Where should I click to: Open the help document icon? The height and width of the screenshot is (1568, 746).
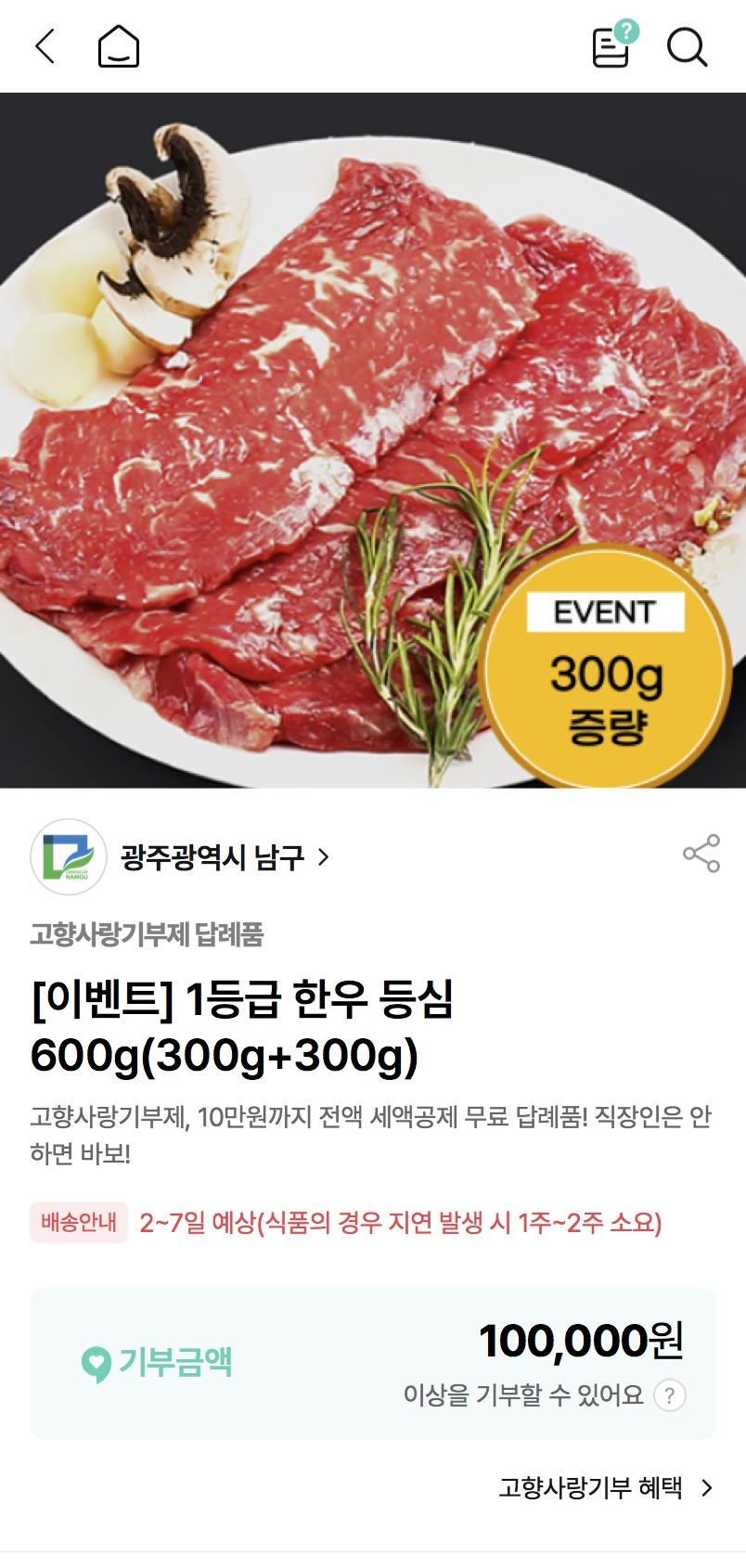tap(614, 45)
